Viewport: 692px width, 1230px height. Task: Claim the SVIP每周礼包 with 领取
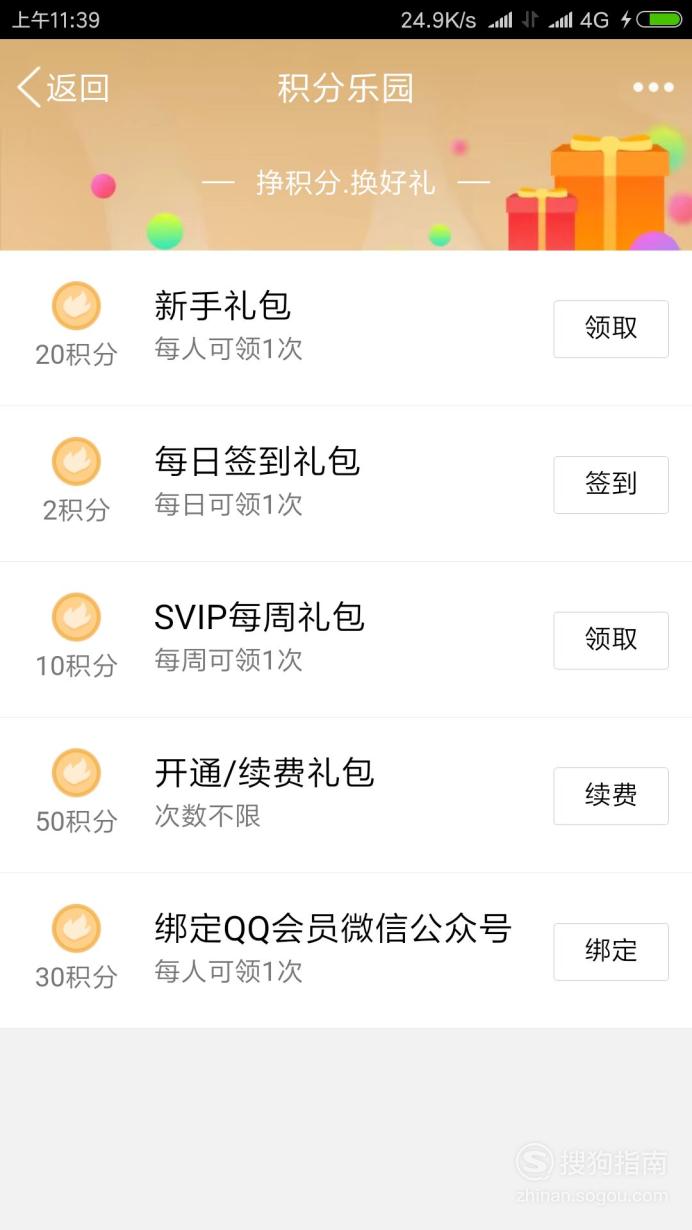pyautogui.click(x=611, y=640)
